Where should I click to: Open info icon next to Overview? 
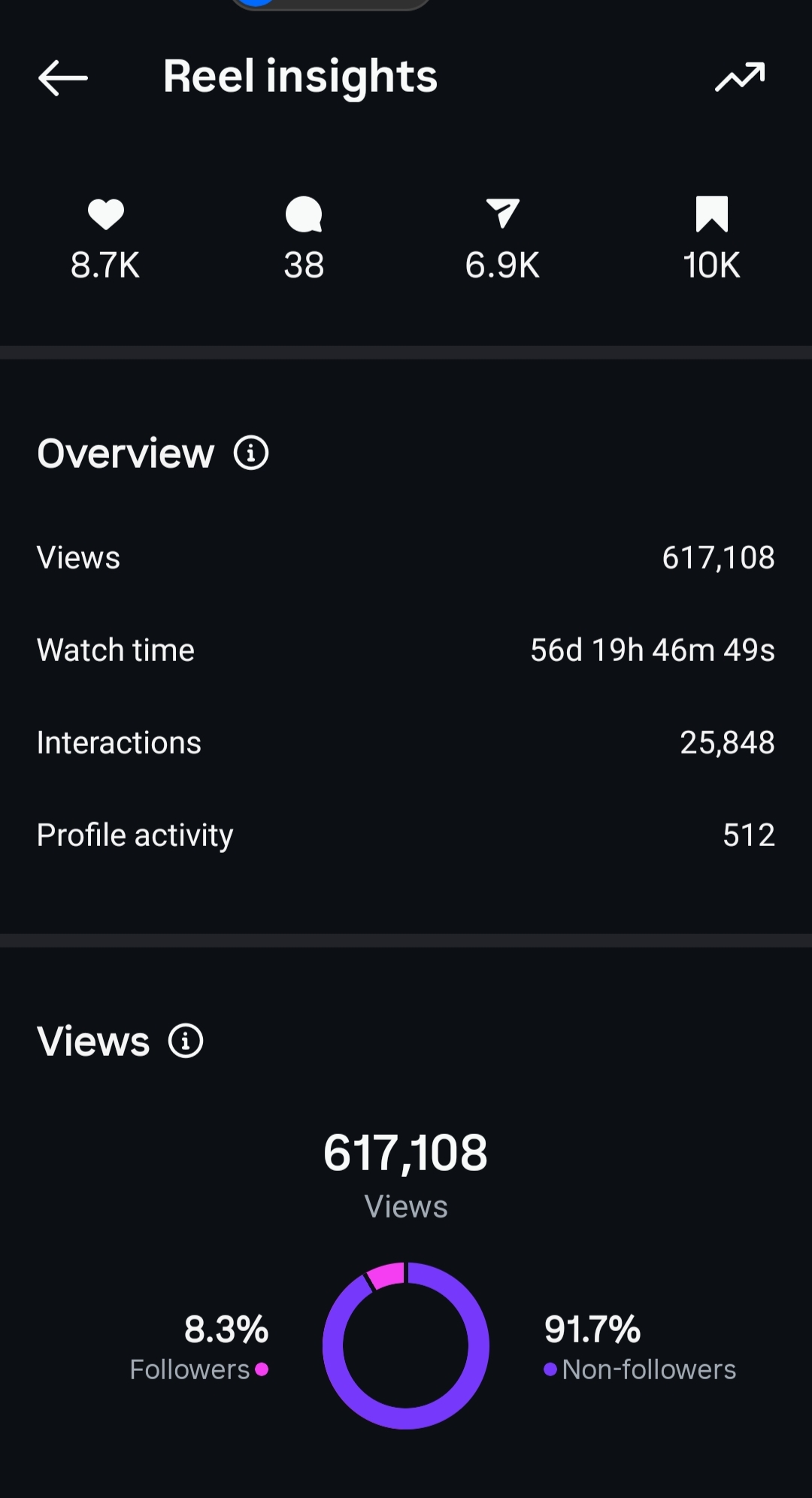[x=251, y=453]
